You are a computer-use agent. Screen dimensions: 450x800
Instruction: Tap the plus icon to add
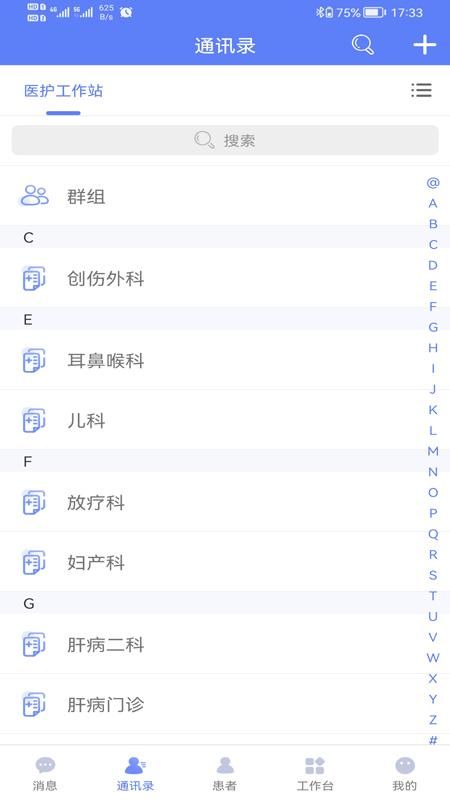click(x=424, y=45)
